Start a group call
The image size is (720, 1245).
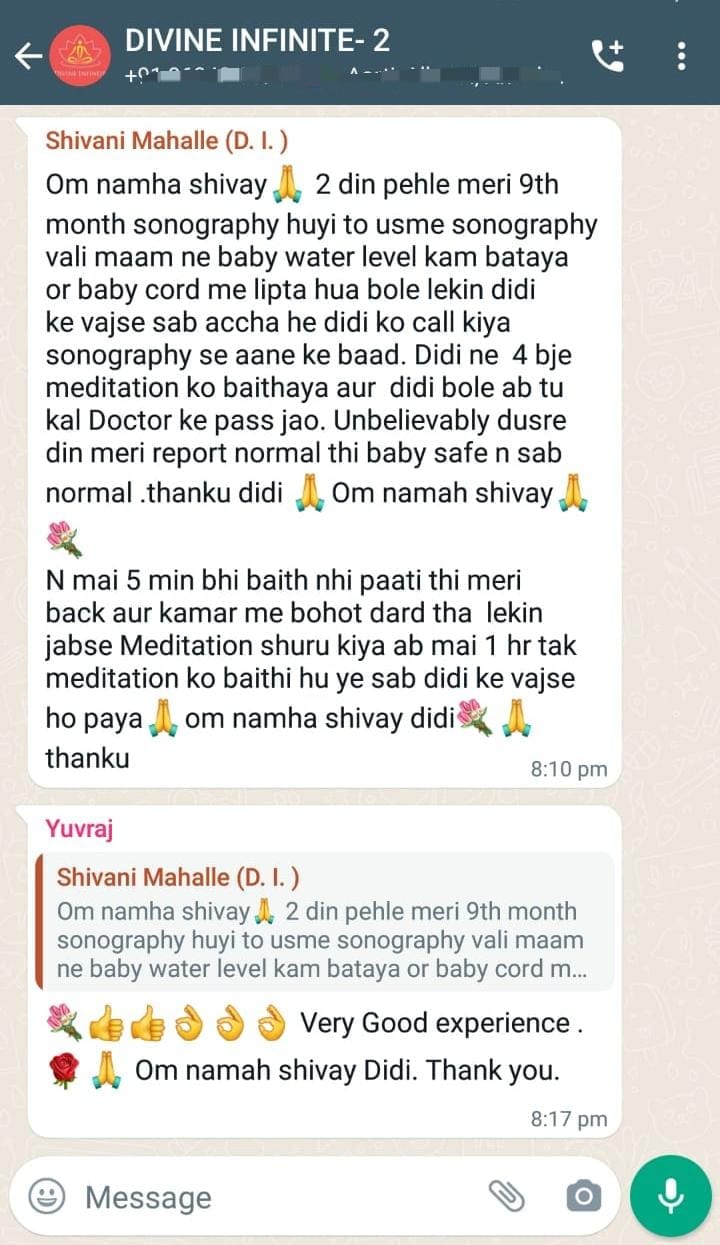608,55
